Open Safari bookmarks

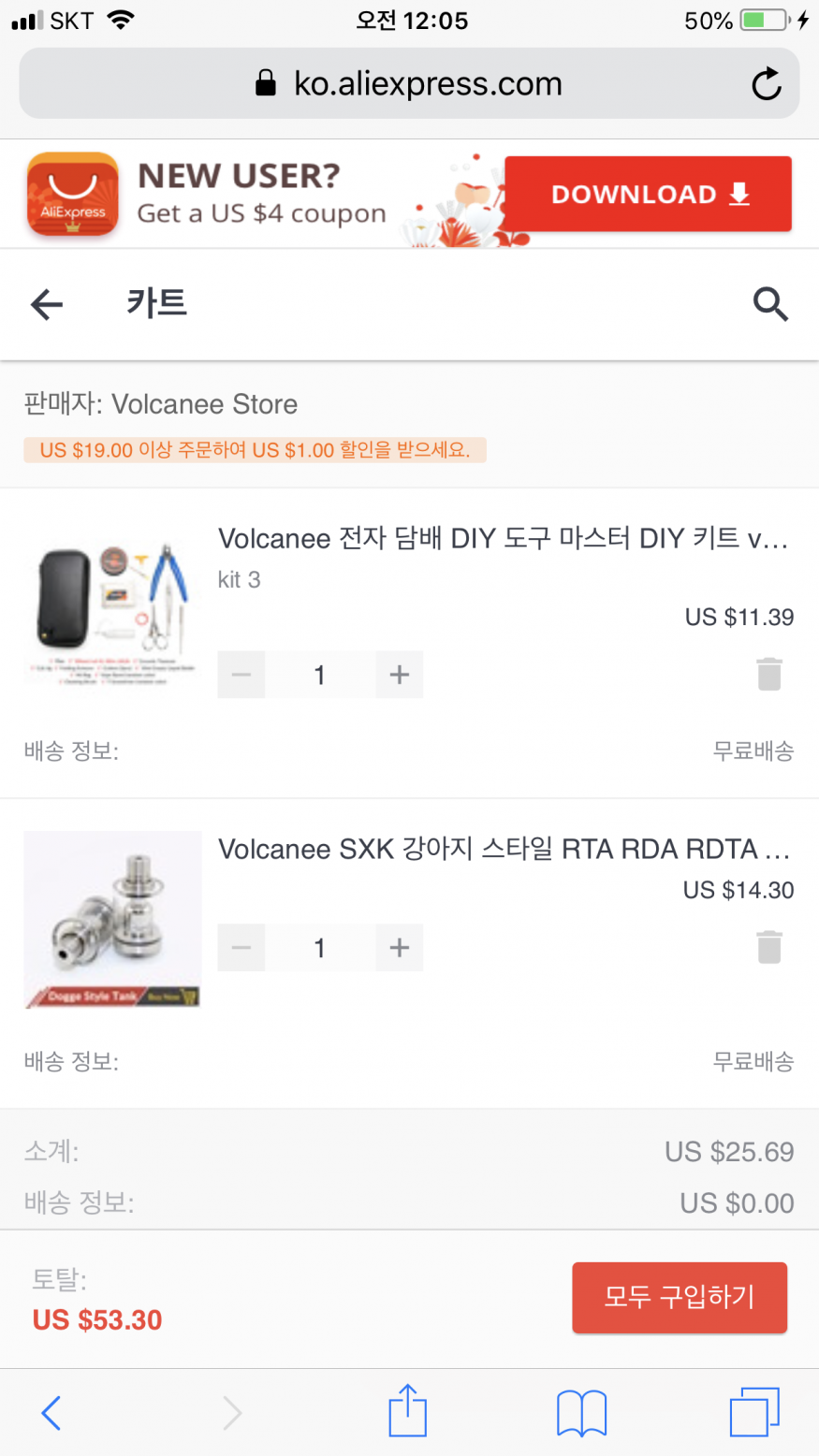click(x=581, y=1411)
